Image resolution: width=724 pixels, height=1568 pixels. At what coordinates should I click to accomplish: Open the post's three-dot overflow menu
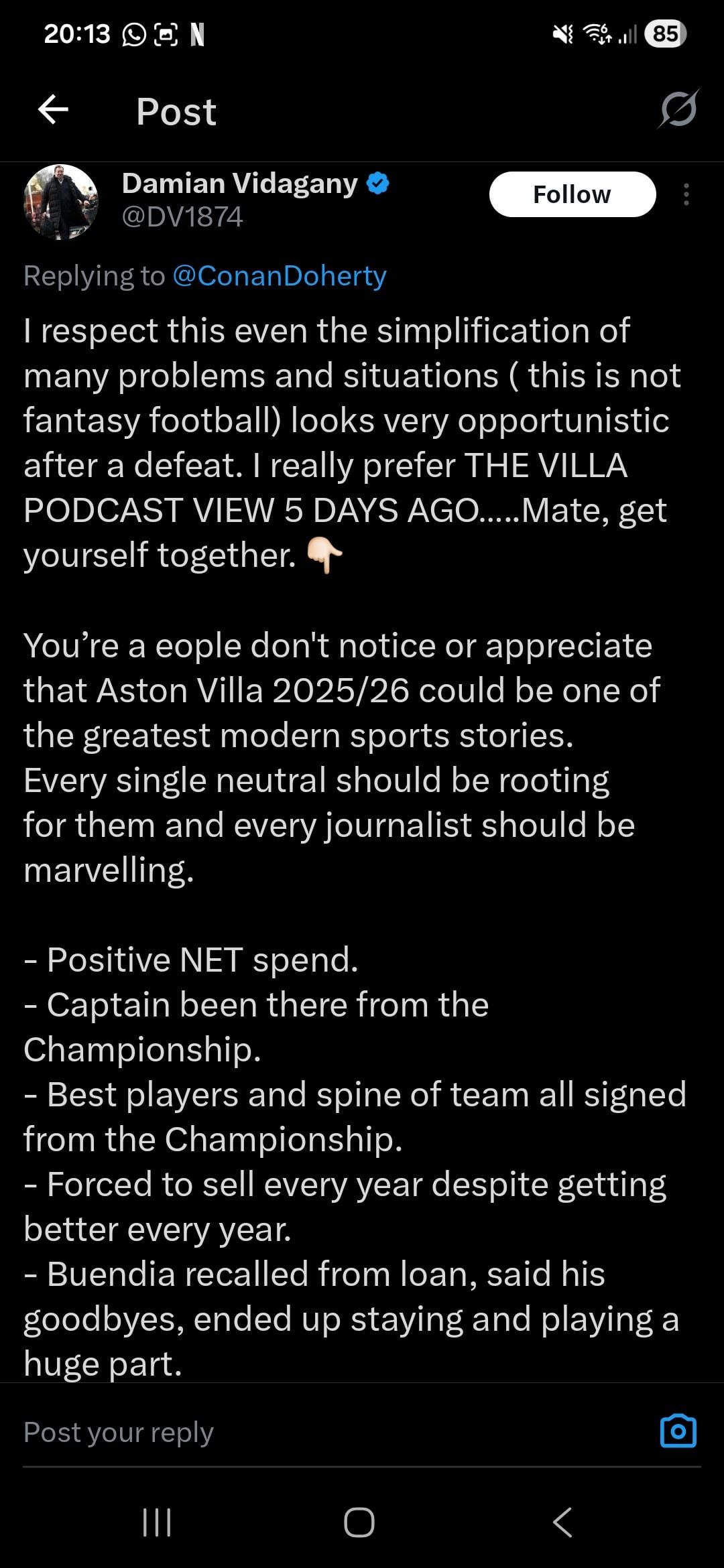pyautogui.click(x=686, y=194)
